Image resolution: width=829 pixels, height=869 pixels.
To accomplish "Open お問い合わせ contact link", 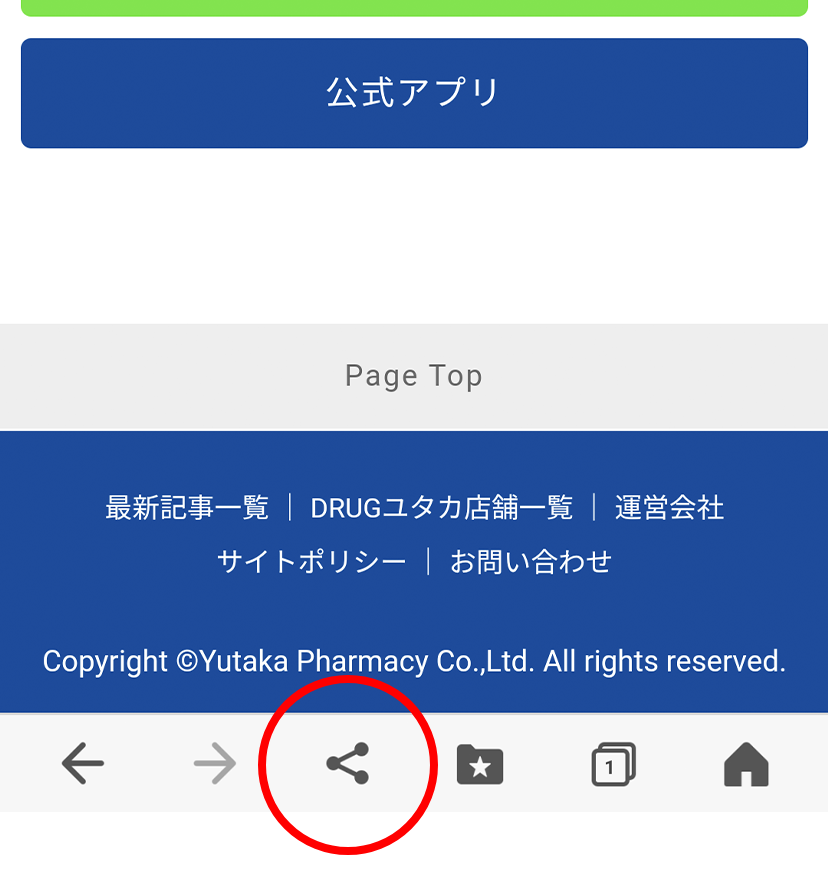I will 530,562.
